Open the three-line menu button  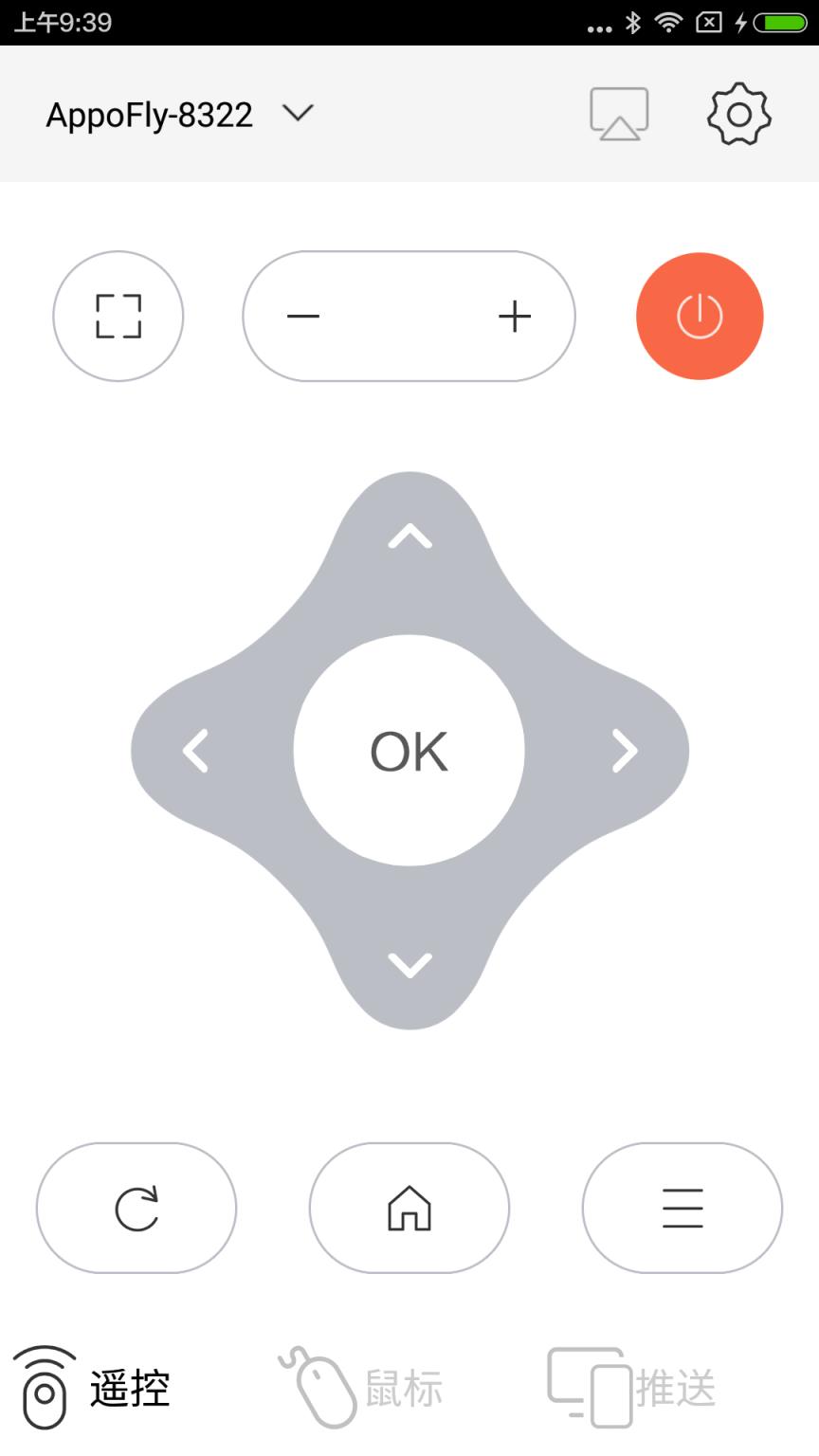click(682, 1208)
